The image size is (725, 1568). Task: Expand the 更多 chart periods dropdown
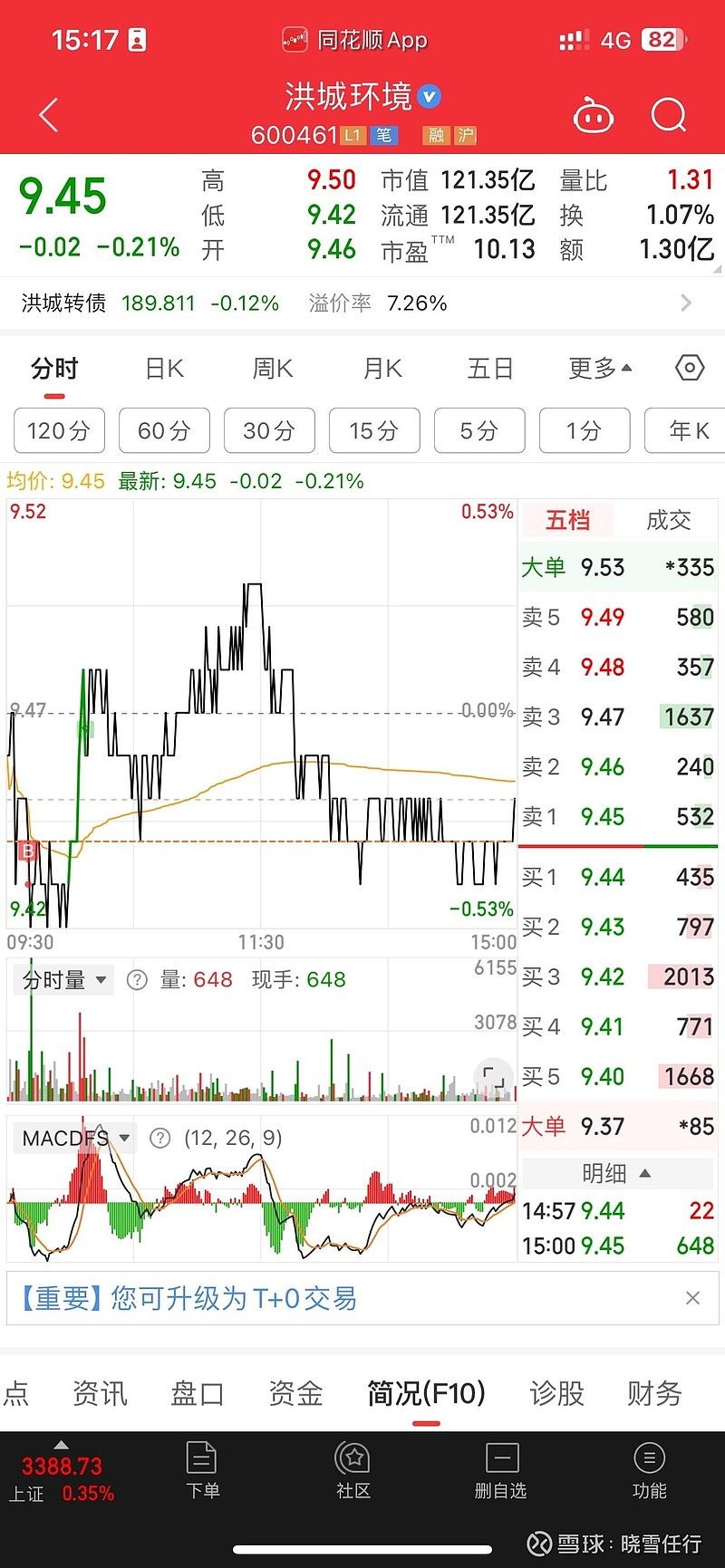click(x=600, y=369)
